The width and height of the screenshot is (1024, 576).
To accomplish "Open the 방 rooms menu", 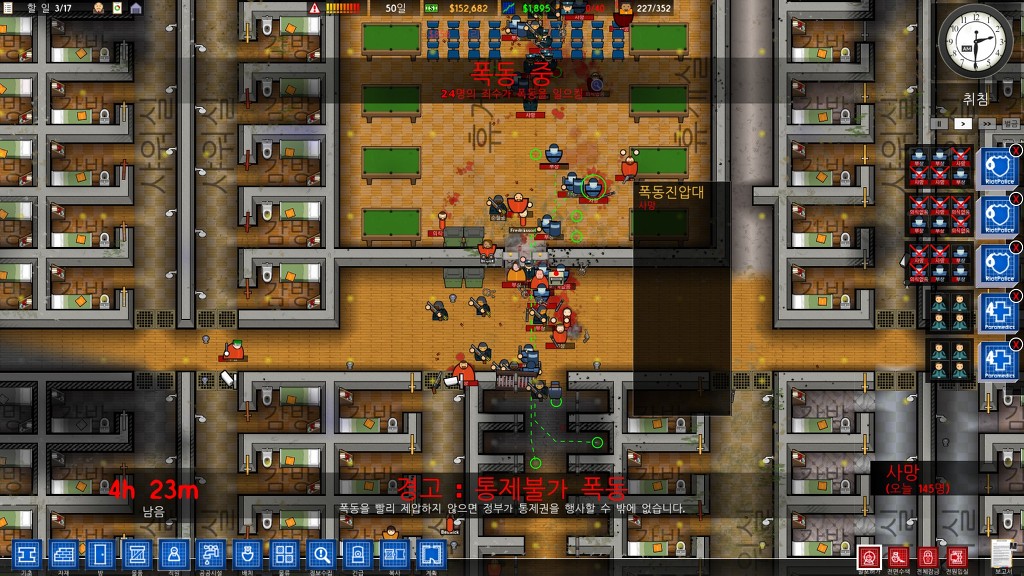I will point(101,553).
